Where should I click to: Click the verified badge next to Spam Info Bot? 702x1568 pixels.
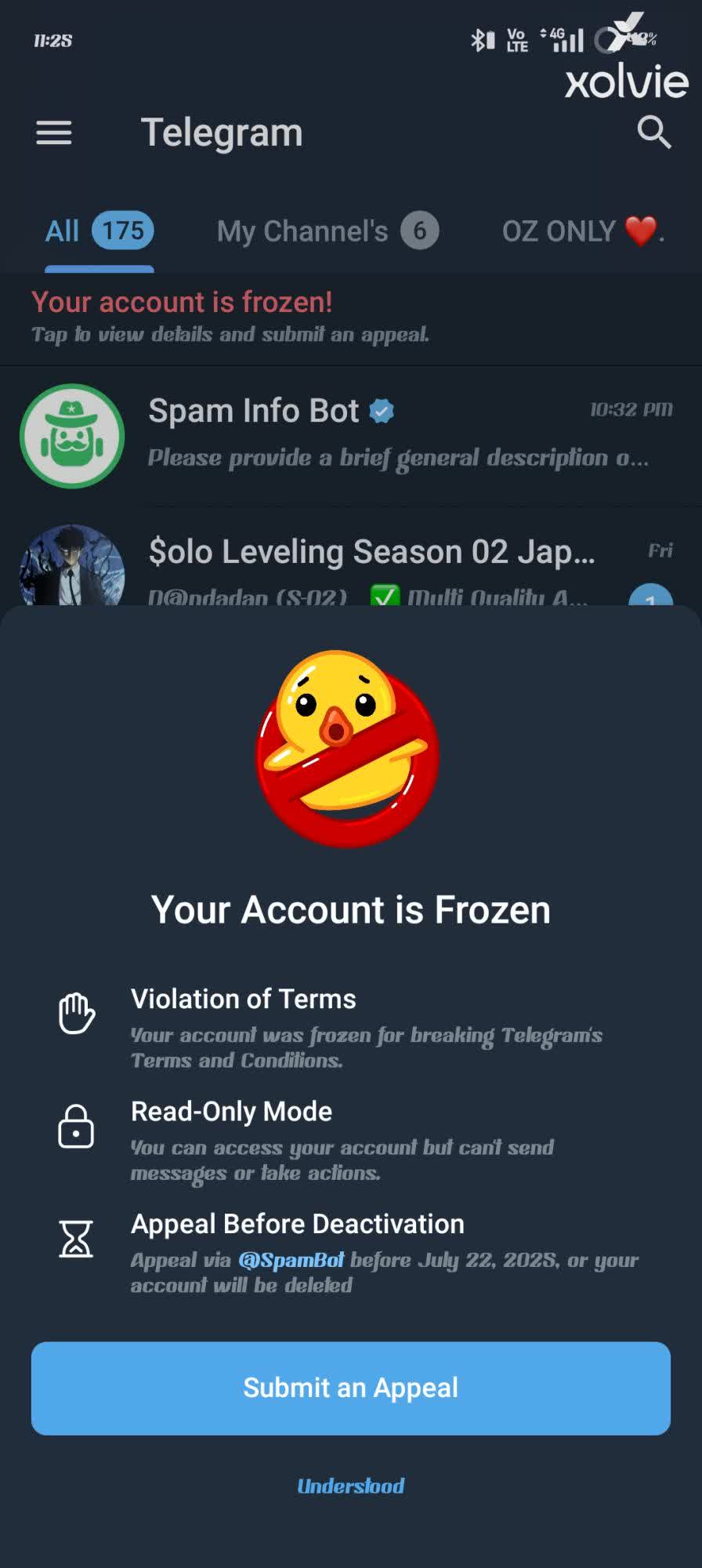(382, 411)
